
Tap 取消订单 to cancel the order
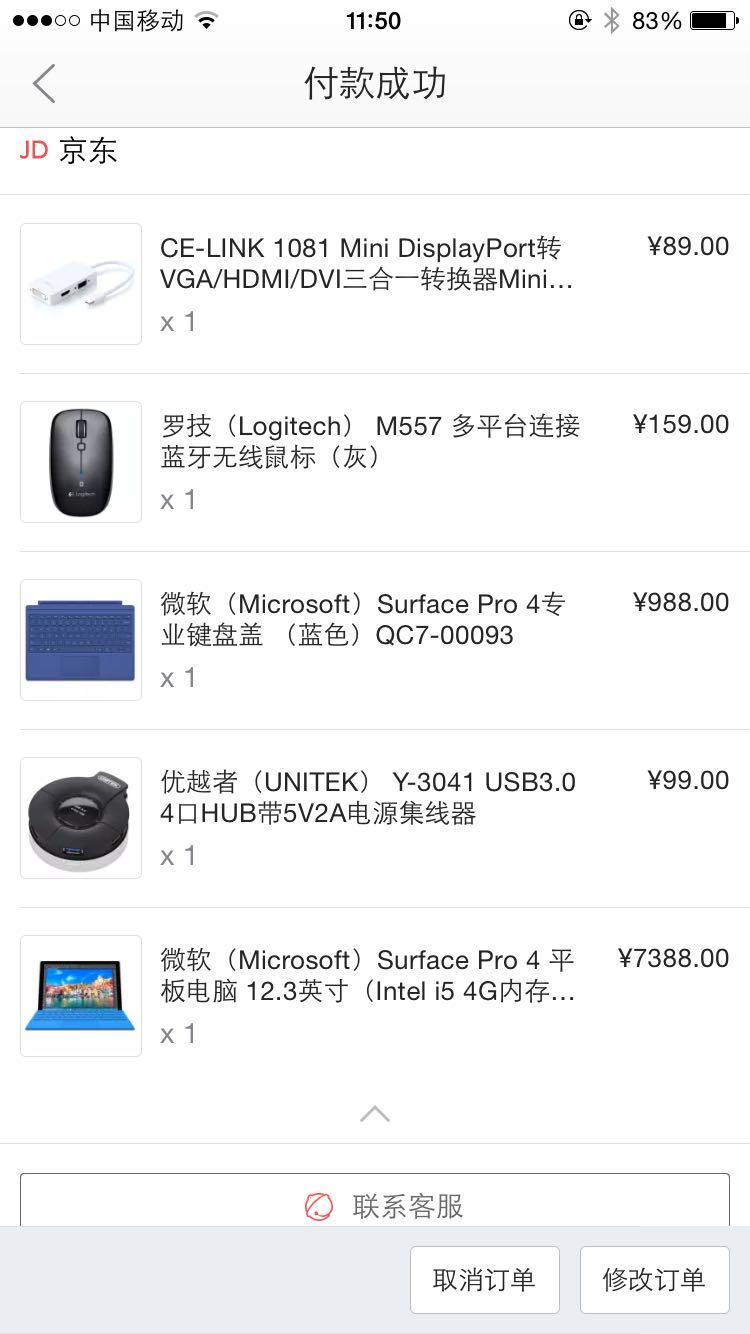[484, 1279]
